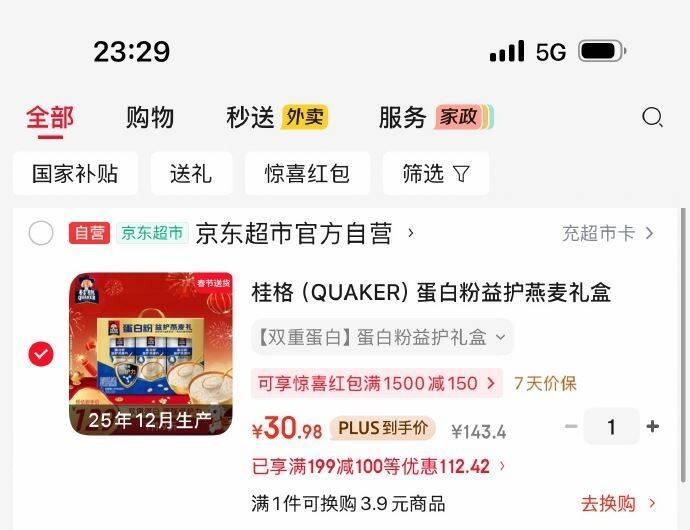Image resolution: width=690 pixels, height=530 pixels.
Task: Select the 惊喜红包 filter chip
Action: click(x=307, y=174)
